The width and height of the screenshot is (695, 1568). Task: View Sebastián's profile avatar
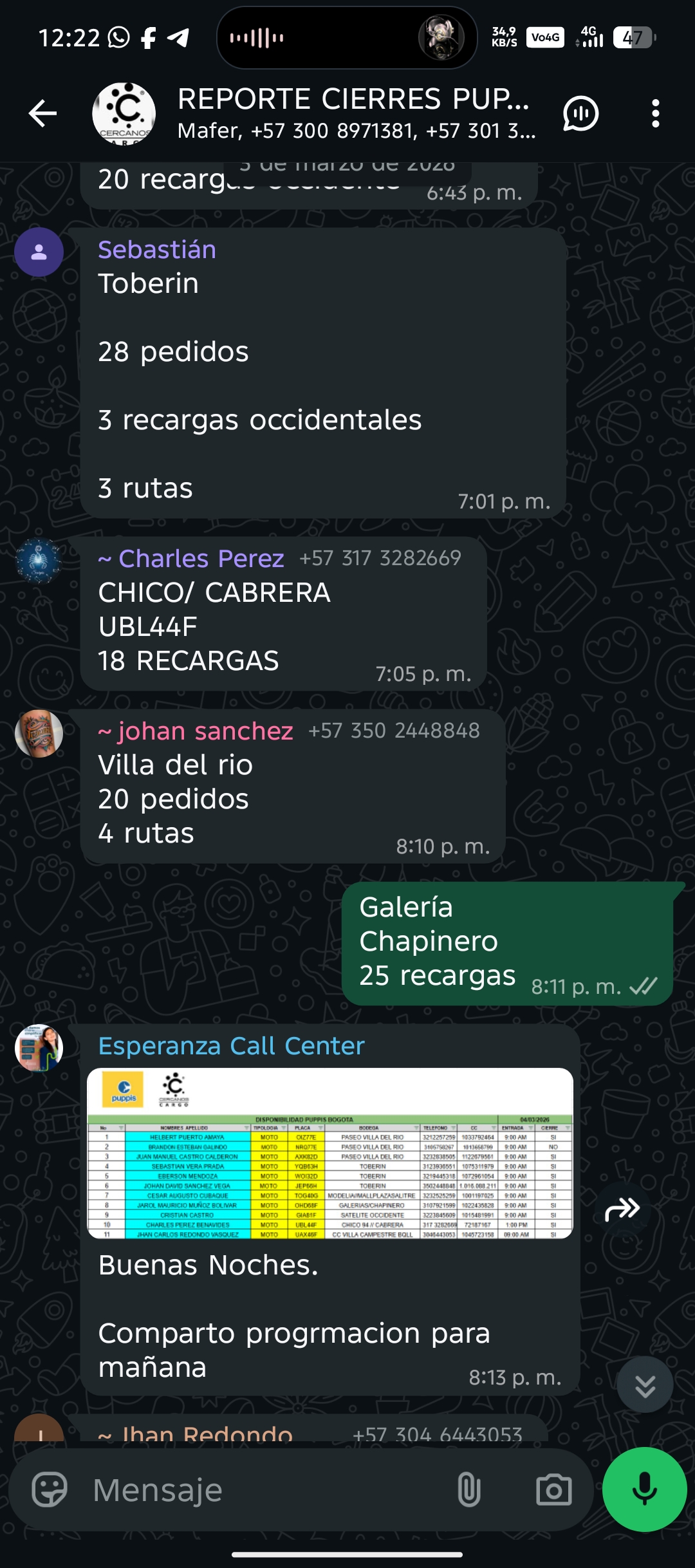[39, 252]
